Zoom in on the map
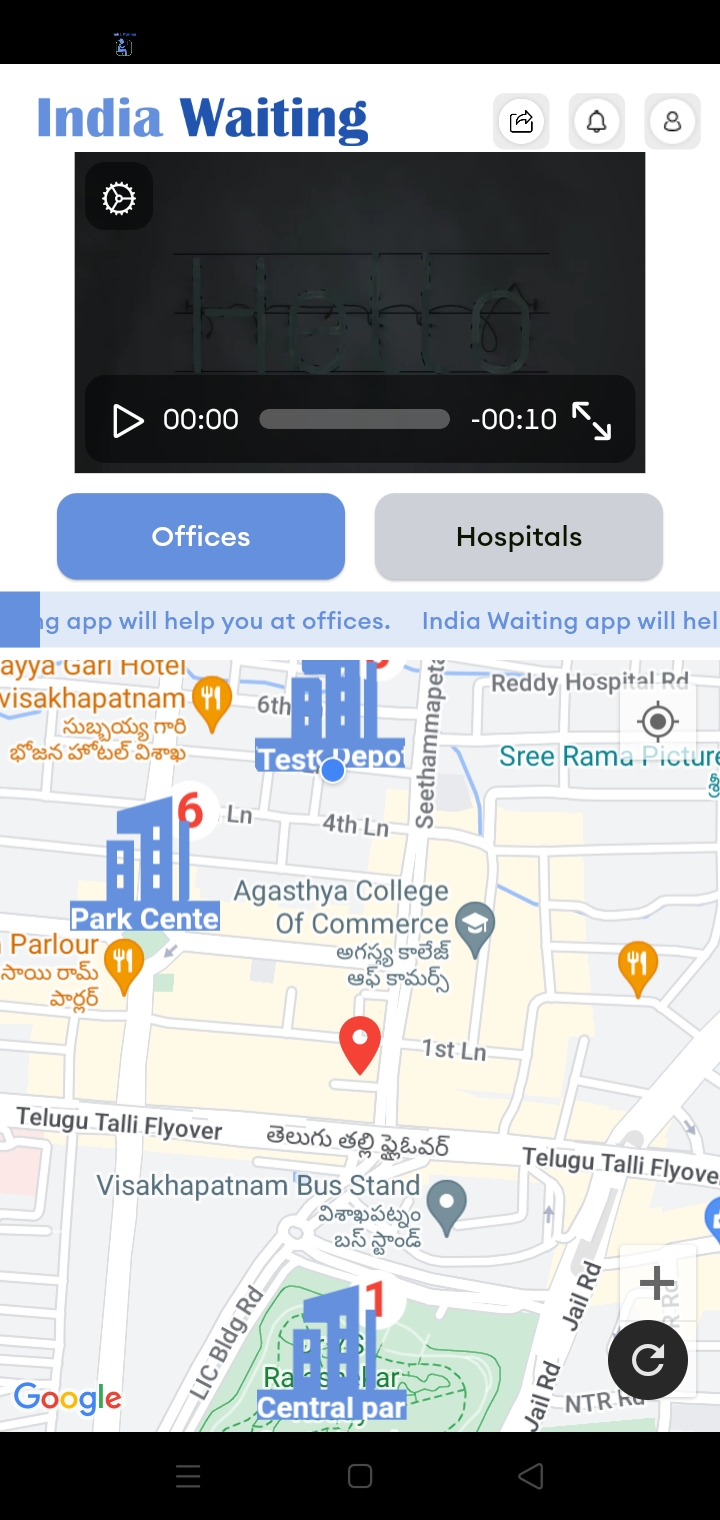Viewport: 720px width, 1520px height. pos(657,1283)
